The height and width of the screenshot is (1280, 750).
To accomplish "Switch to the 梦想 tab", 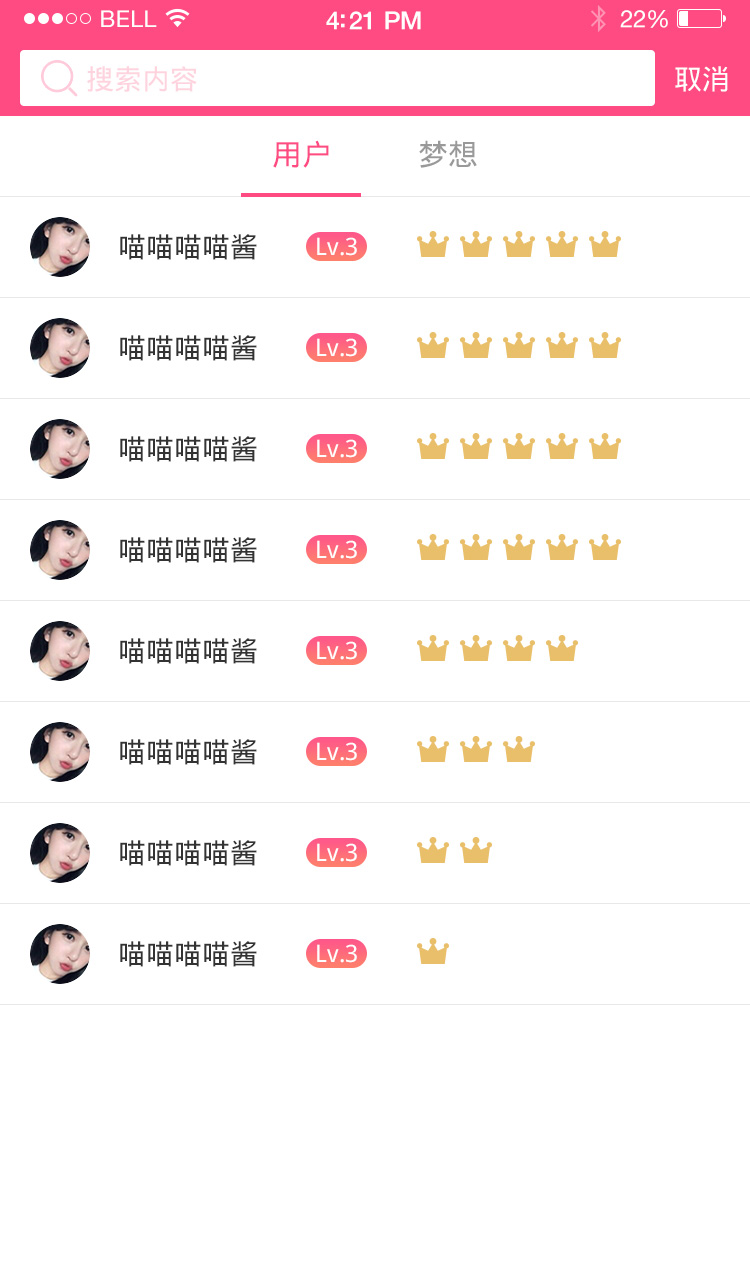I will click(x=447, y=155).
